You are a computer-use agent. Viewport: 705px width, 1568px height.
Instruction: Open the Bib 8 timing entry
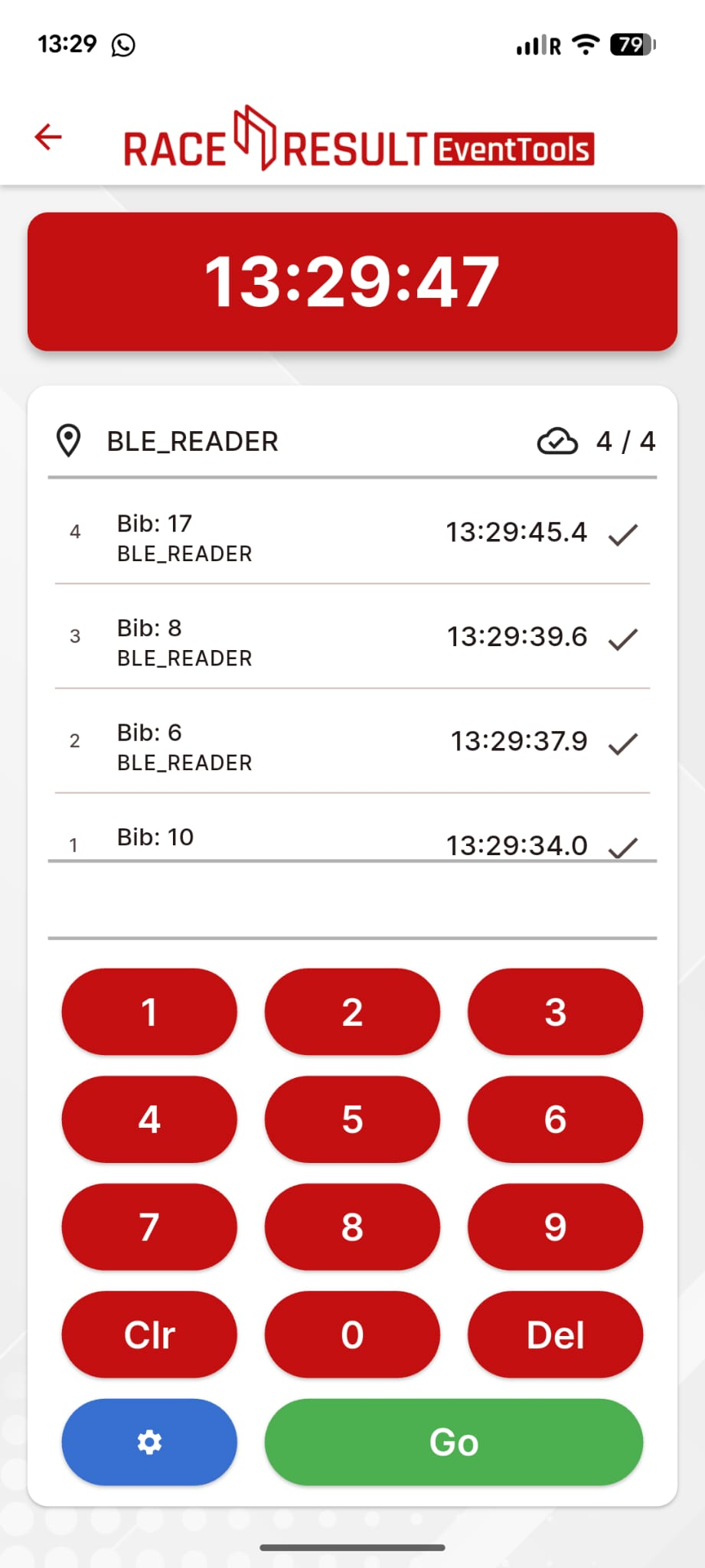pyautogui.click(x=352, y=637)
